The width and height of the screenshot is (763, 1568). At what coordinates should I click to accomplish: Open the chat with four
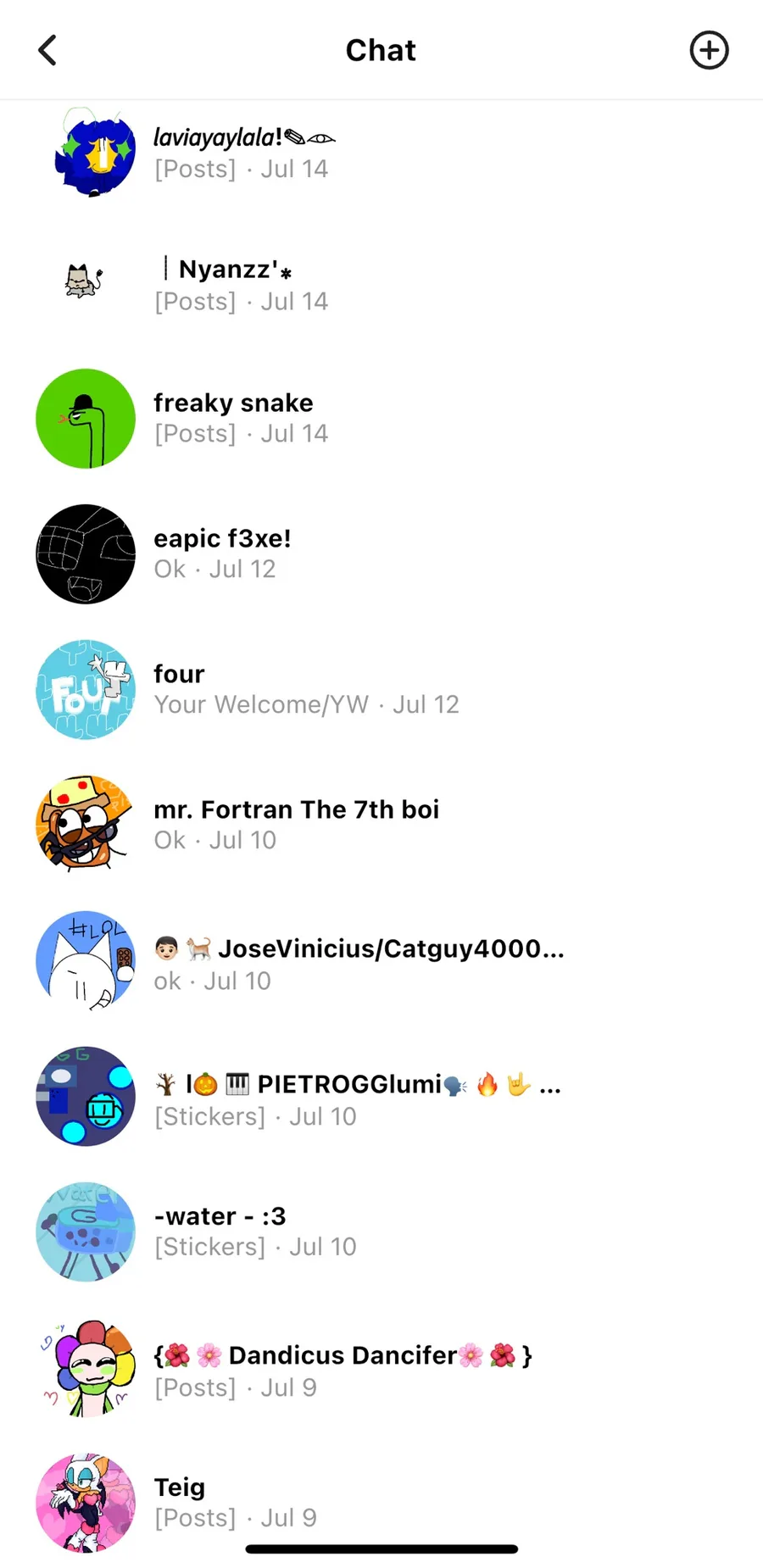(x=381, y=689)
